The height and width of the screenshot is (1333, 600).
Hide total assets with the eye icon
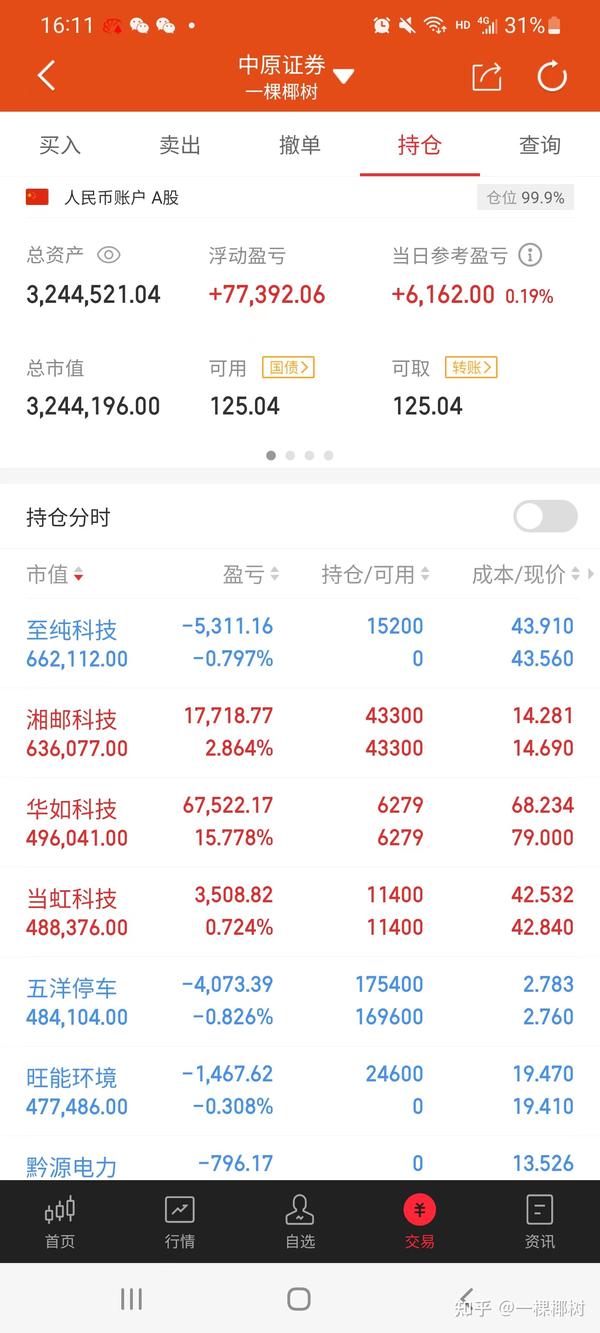[109, 255]
